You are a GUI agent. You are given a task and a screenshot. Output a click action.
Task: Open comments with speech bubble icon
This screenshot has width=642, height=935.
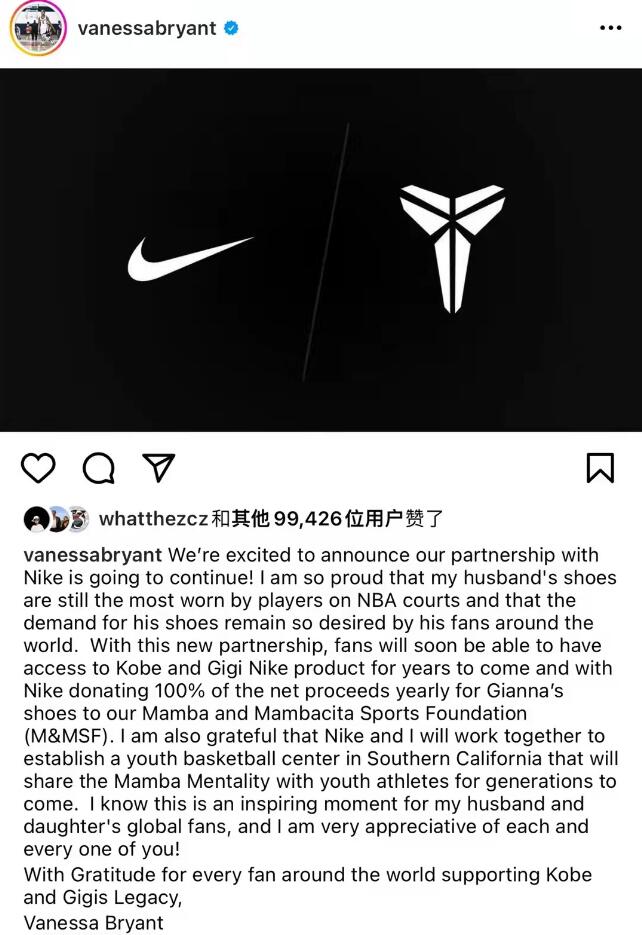(98, 467)
